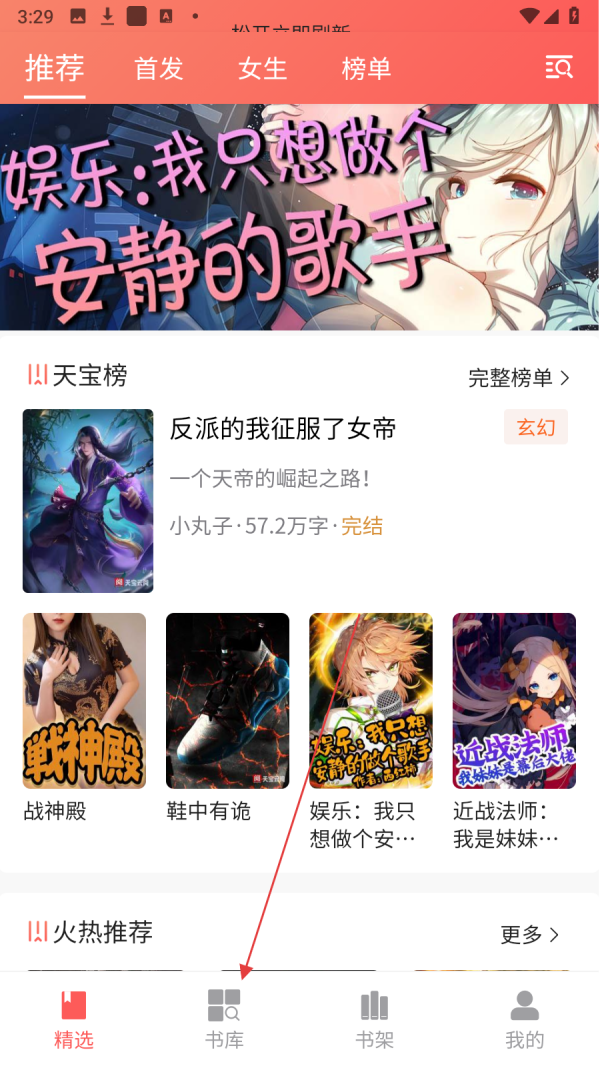Tap 更多 in 火热推荐 section
The height and width of the screenshot is (1066, 600).
[x=529, y=934]
